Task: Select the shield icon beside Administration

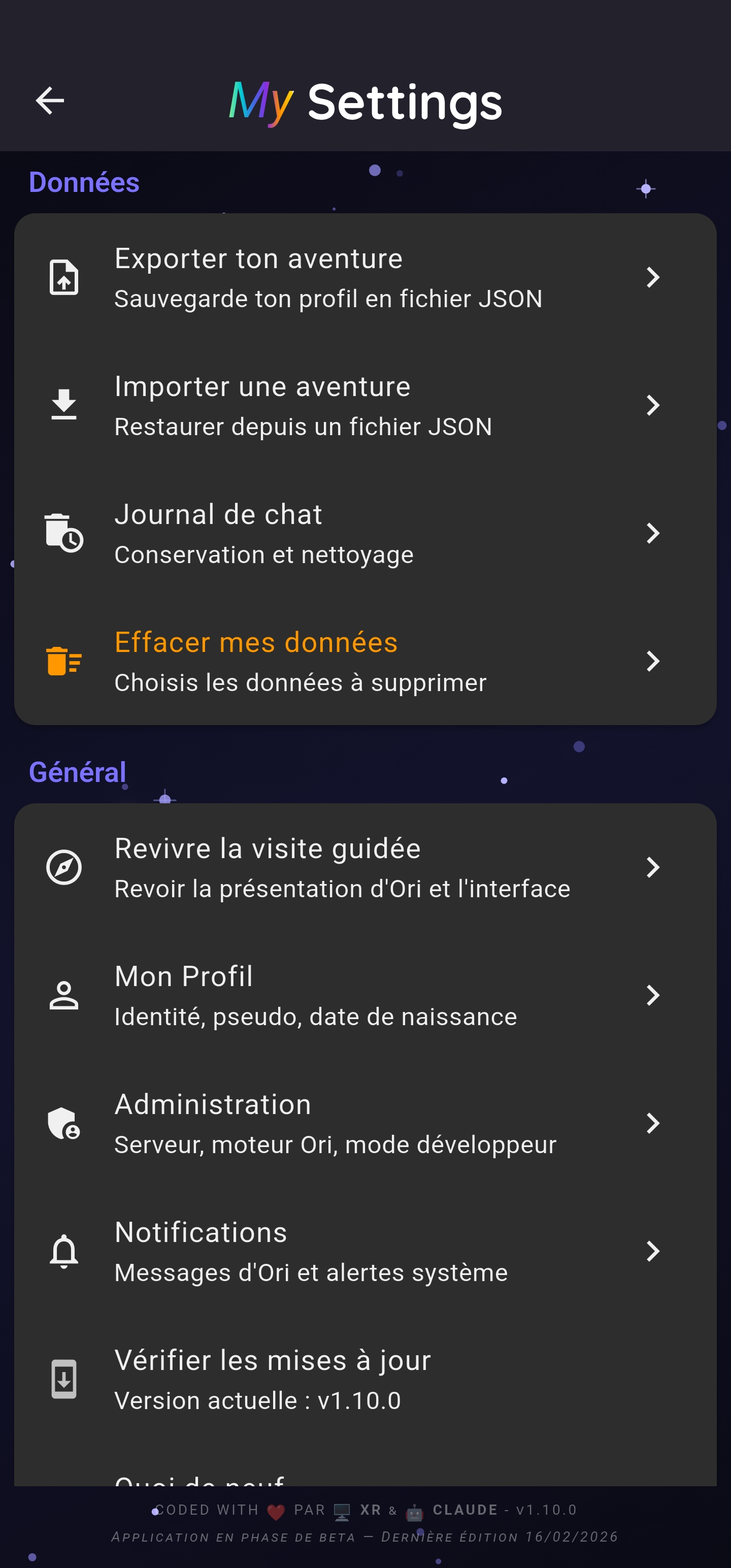Action: point(63,1124)
